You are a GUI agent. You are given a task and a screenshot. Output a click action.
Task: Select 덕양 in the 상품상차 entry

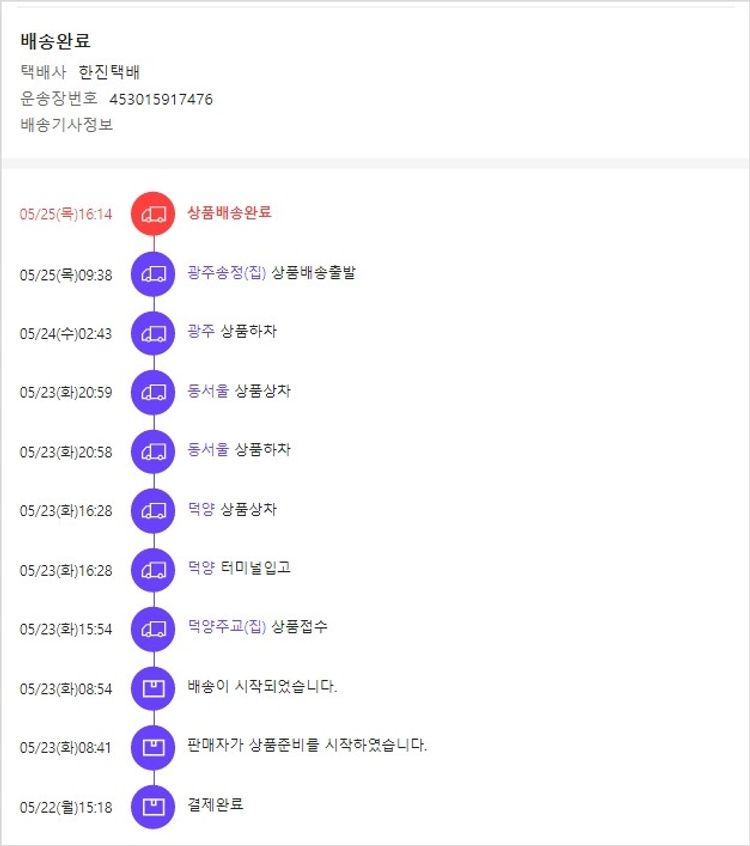[201, 509]
